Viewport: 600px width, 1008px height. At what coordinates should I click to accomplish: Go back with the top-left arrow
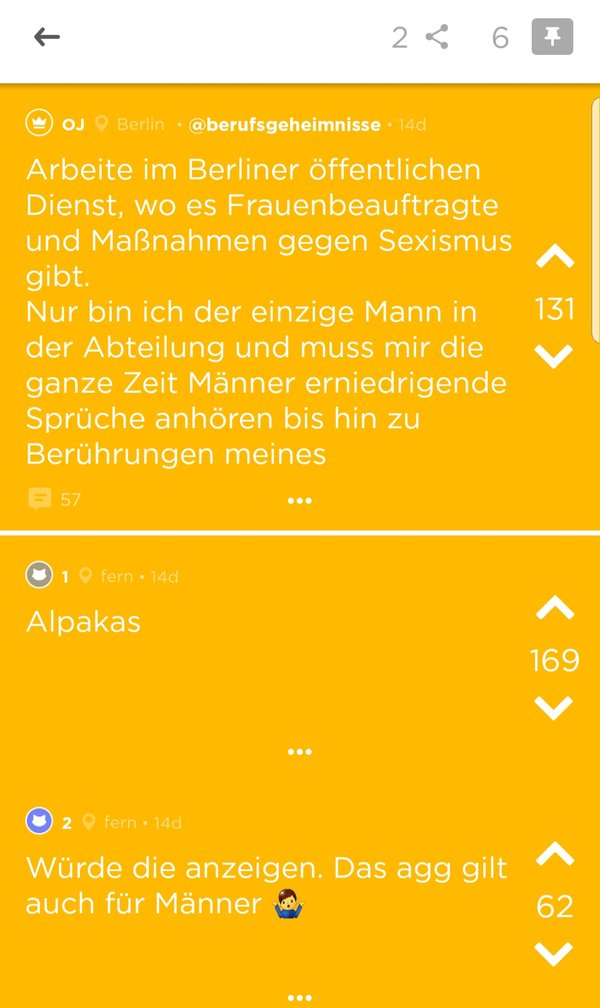[x=47, y=37]
